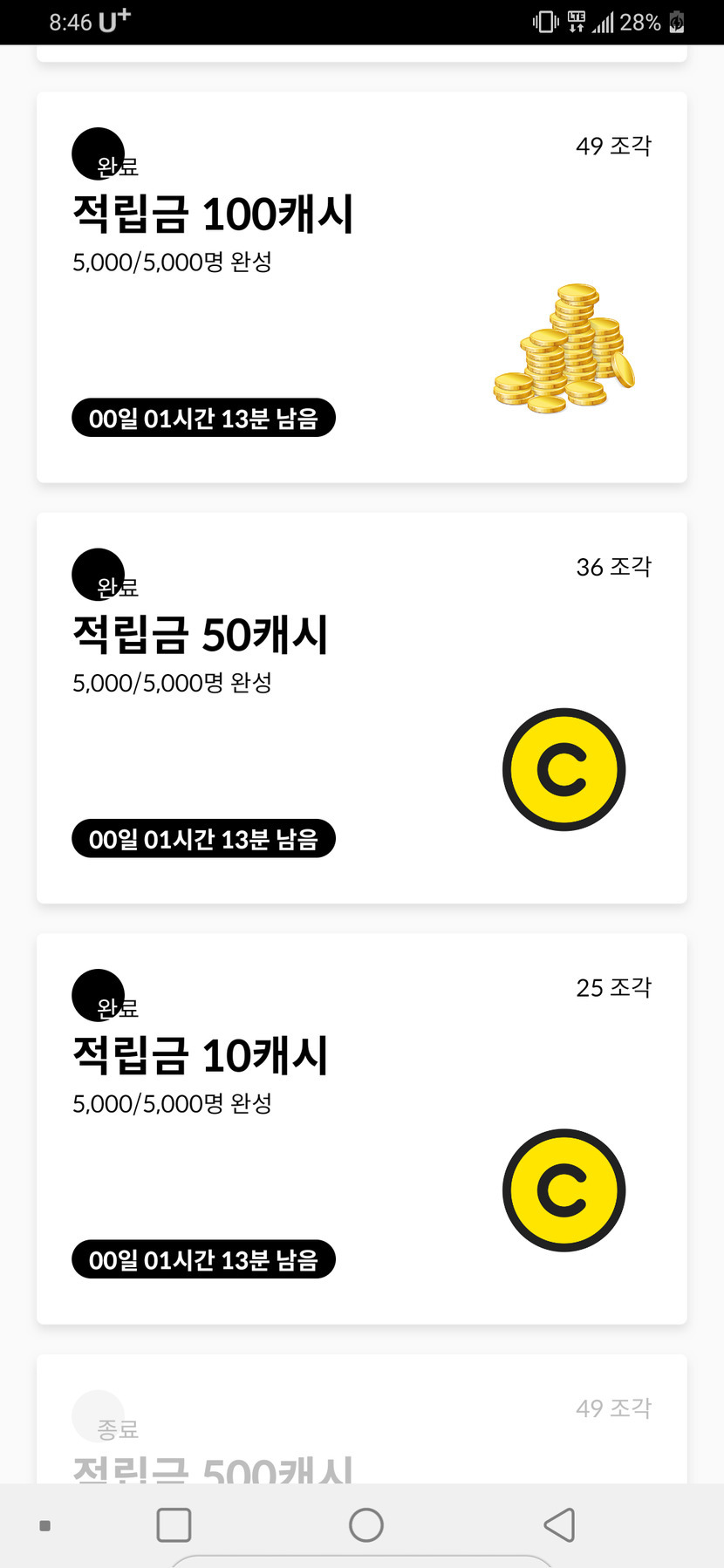Open the 적립금 10캐시 reward card

click(x=361, y=1128)
